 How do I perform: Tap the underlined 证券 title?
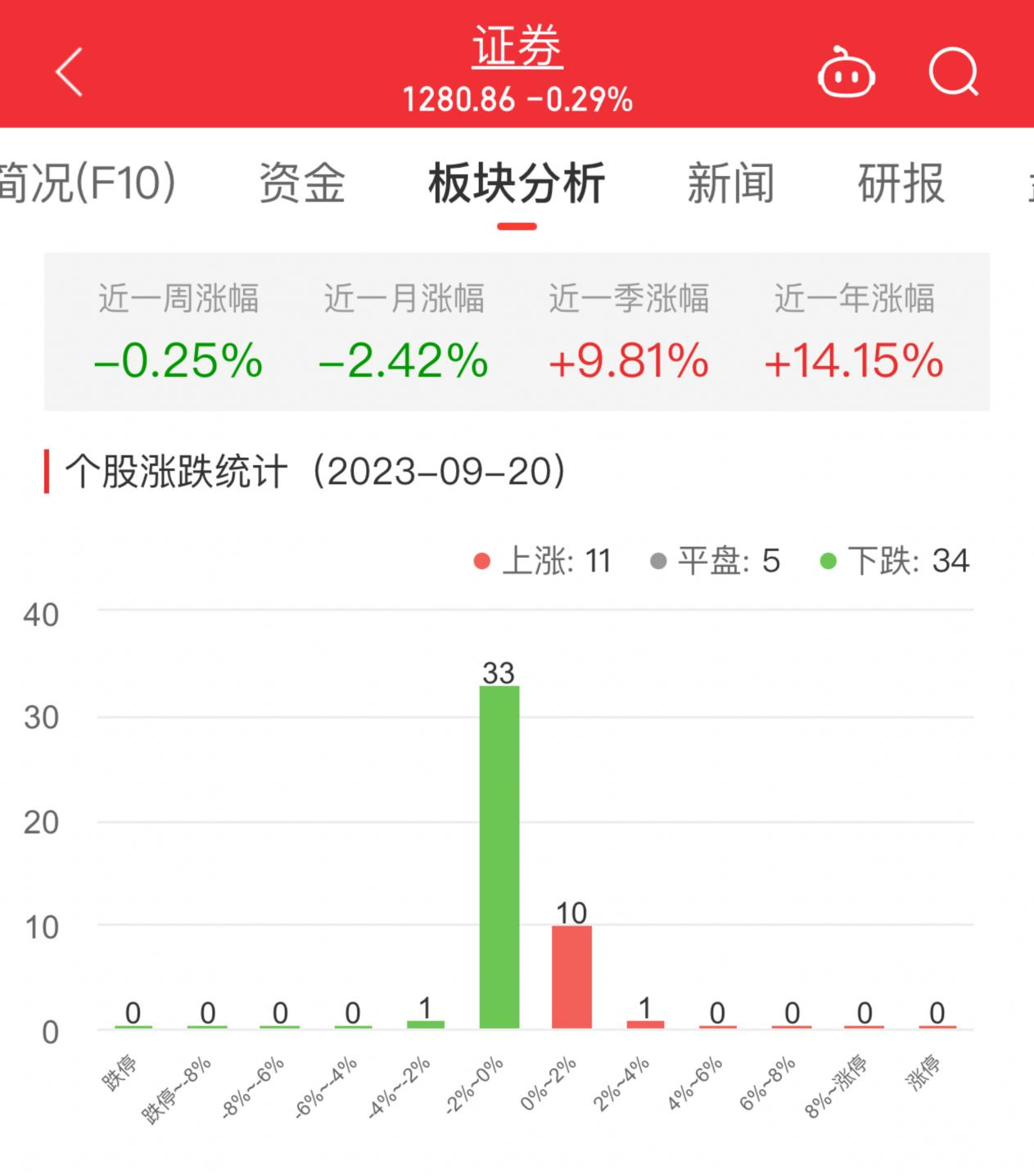point(517,47)
